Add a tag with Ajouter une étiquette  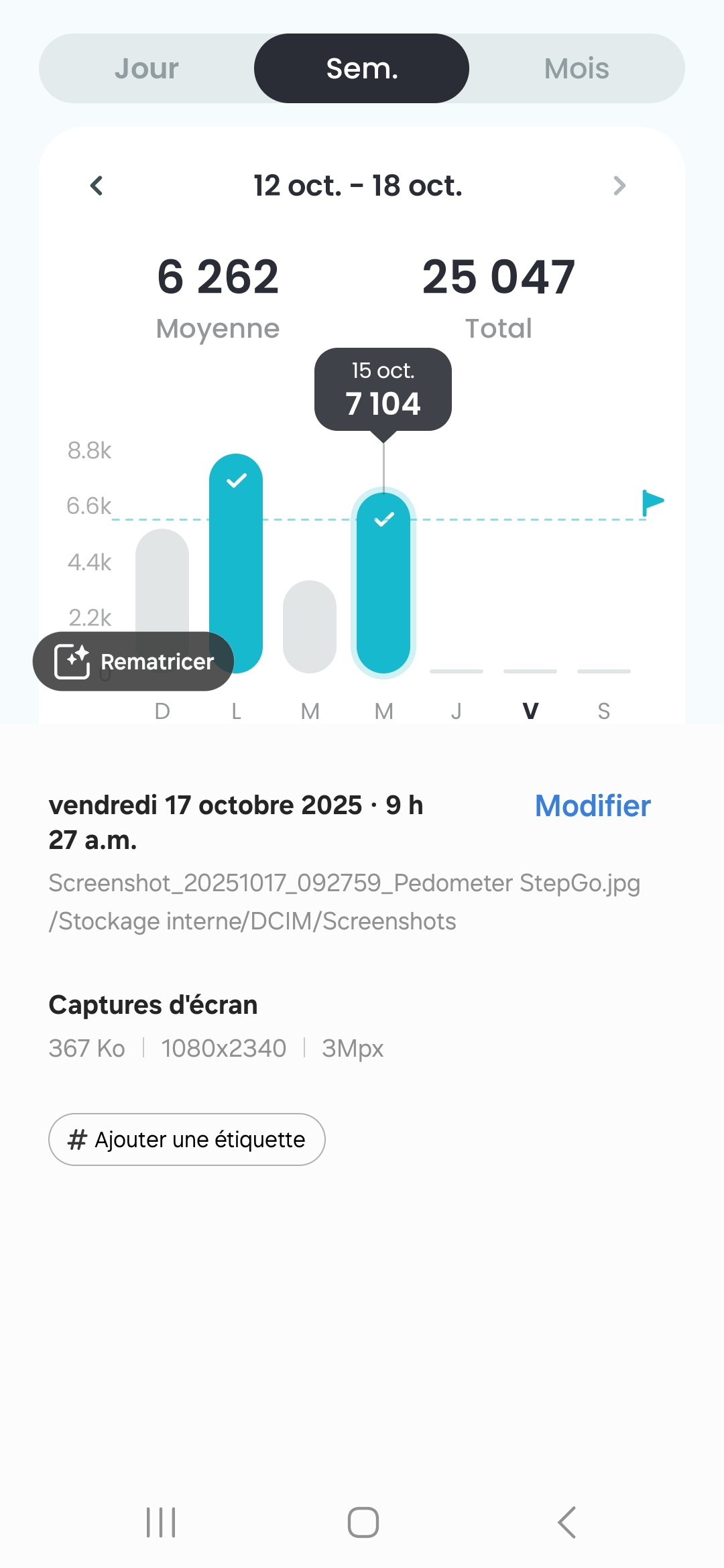[186, 1139]
